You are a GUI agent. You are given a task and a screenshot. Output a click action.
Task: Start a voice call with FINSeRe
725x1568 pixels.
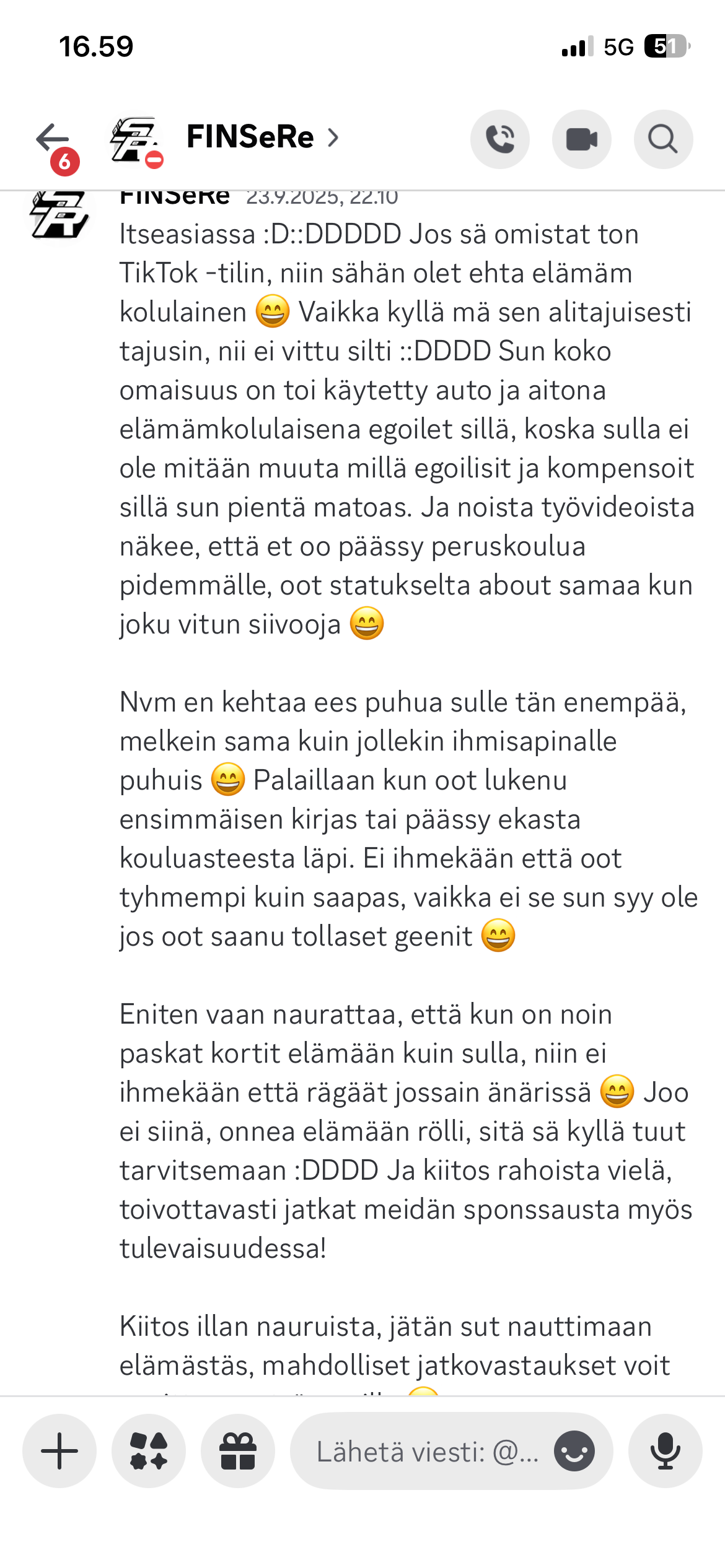pos(500,139)
